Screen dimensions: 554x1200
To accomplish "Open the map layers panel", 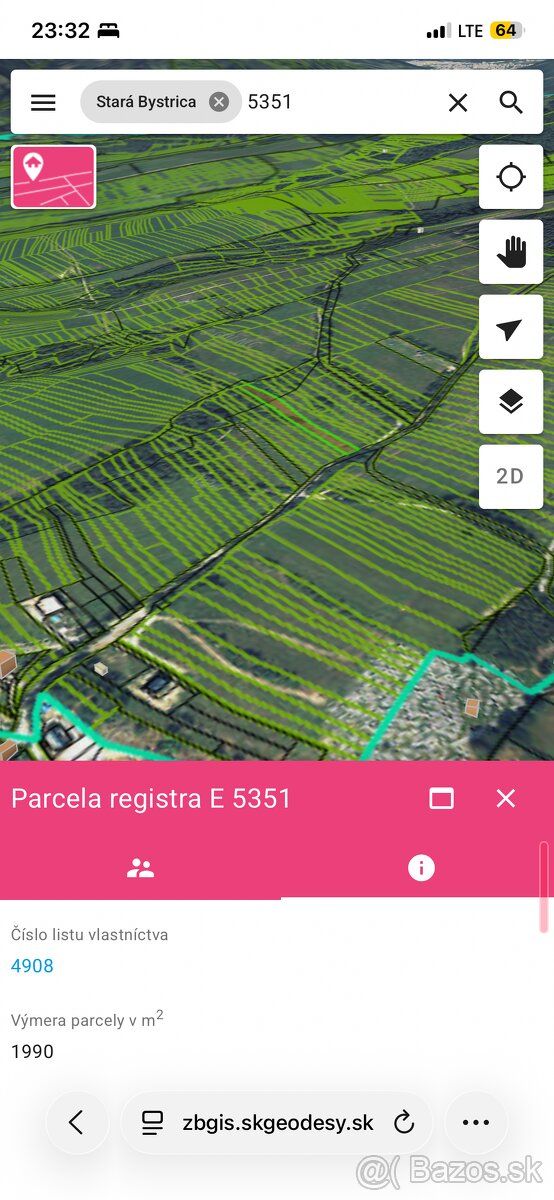I will 511,402.
